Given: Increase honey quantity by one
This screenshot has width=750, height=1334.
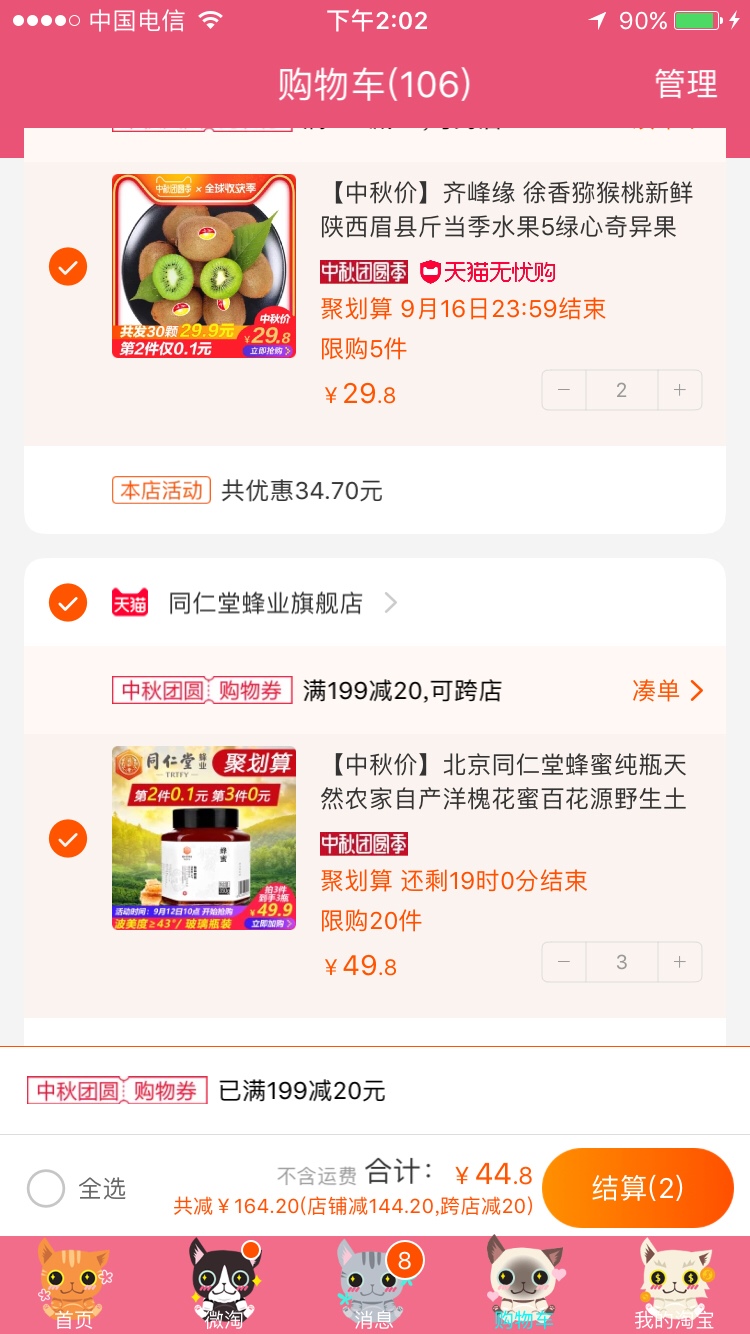Looking at the screenshot, I should [680, 962].
